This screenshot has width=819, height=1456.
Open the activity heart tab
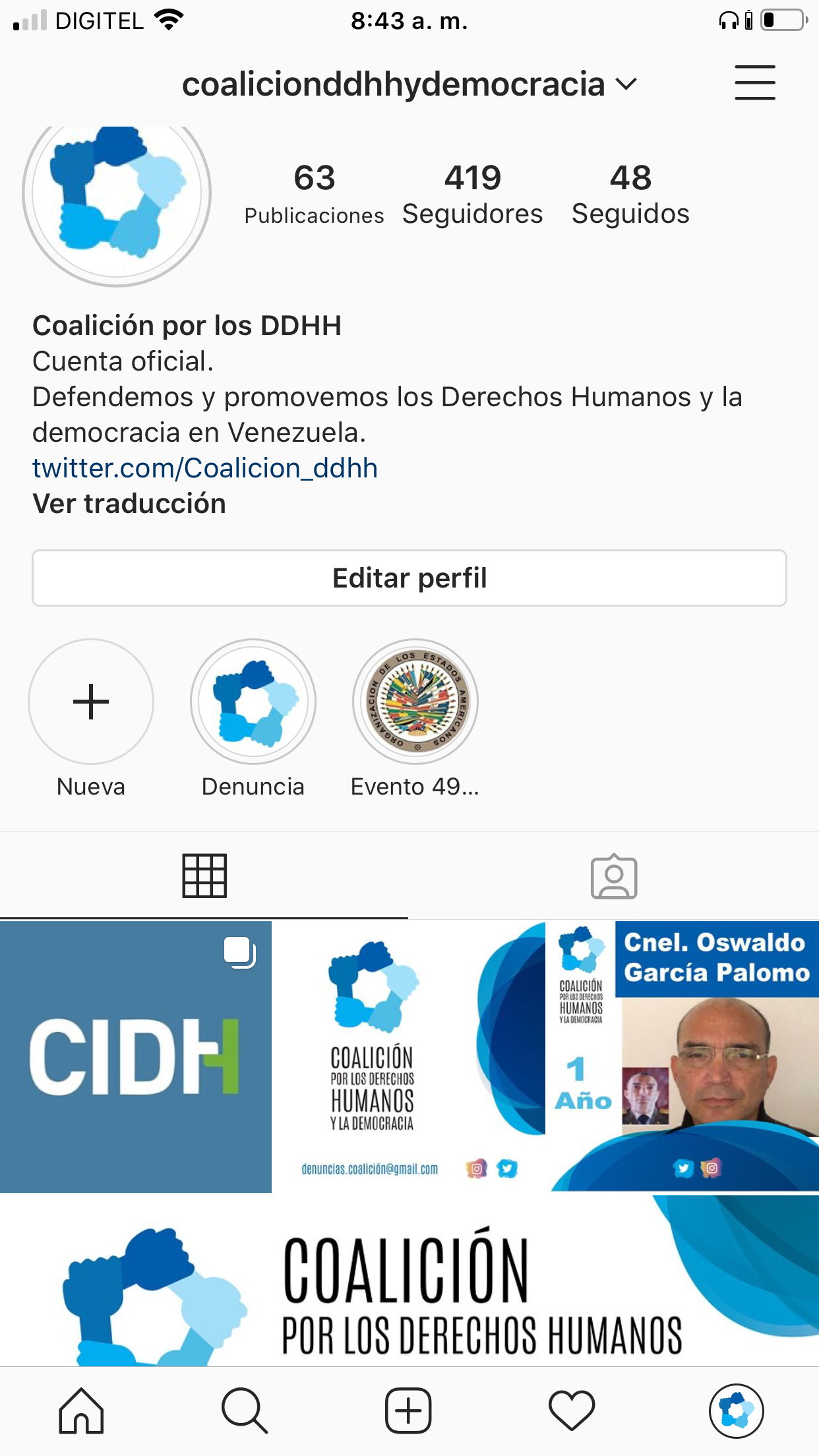(572, 1411)
